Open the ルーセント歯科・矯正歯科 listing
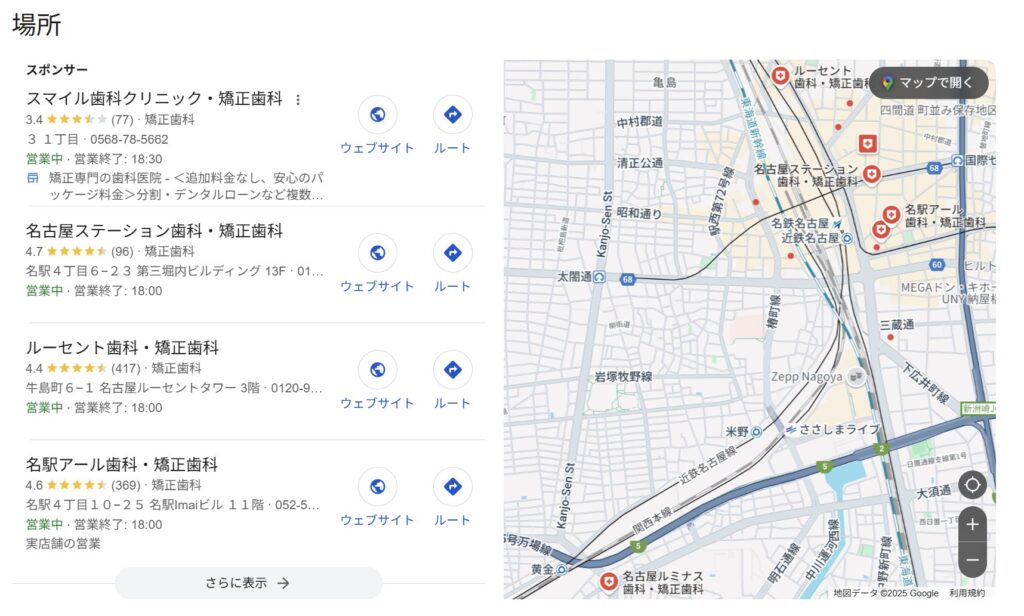This screenshot has height=616, width=1024. [x=122, y=348]
